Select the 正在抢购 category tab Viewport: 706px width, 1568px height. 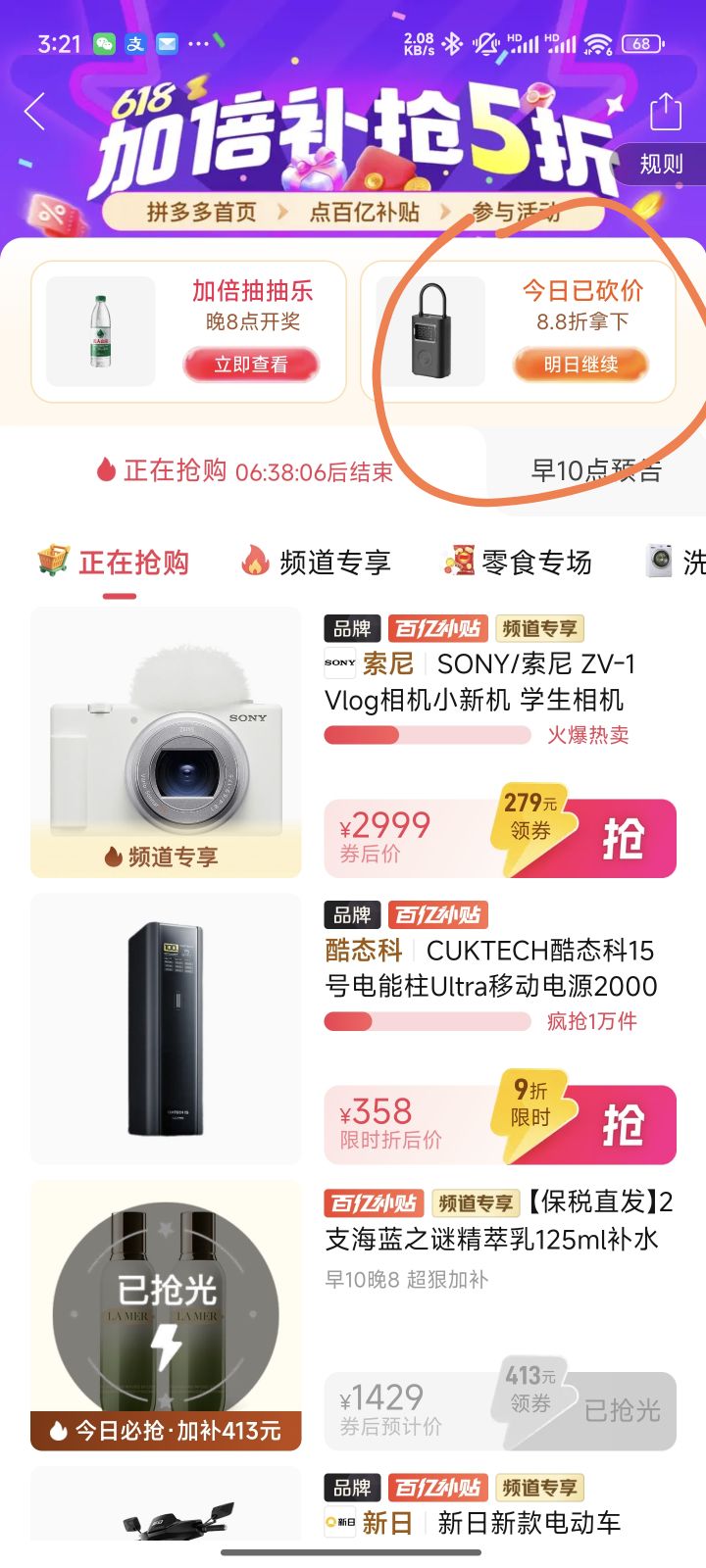(x=116, y=563)
